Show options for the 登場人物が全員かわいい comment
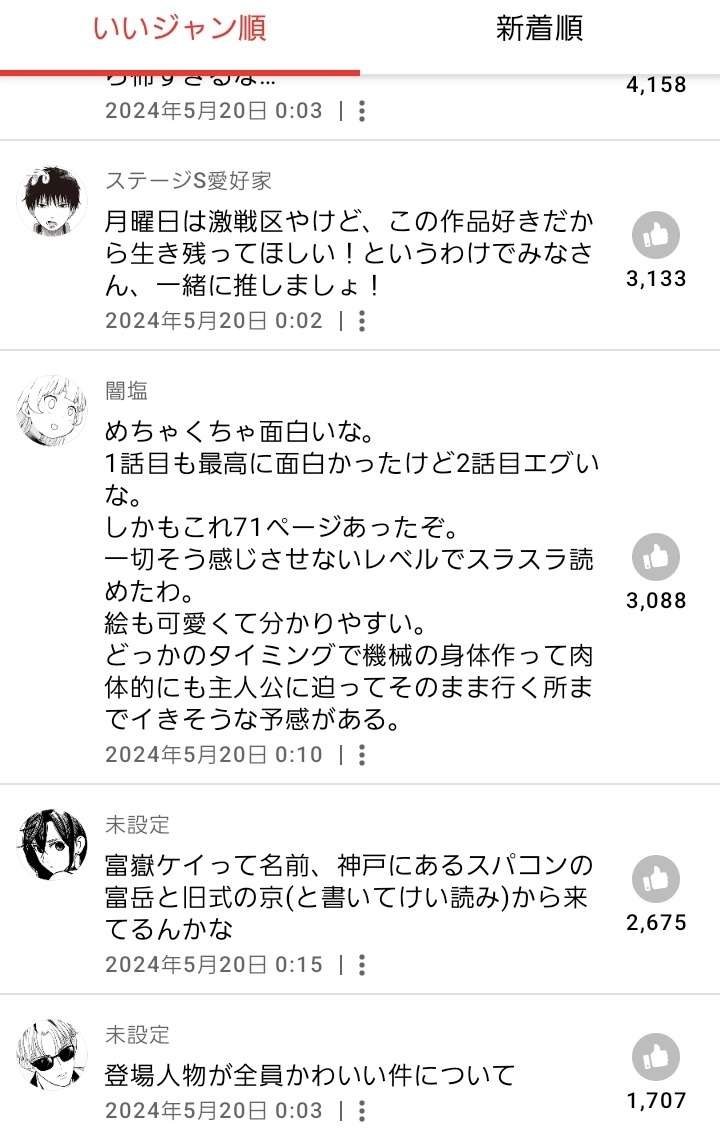 (362, 1111)
